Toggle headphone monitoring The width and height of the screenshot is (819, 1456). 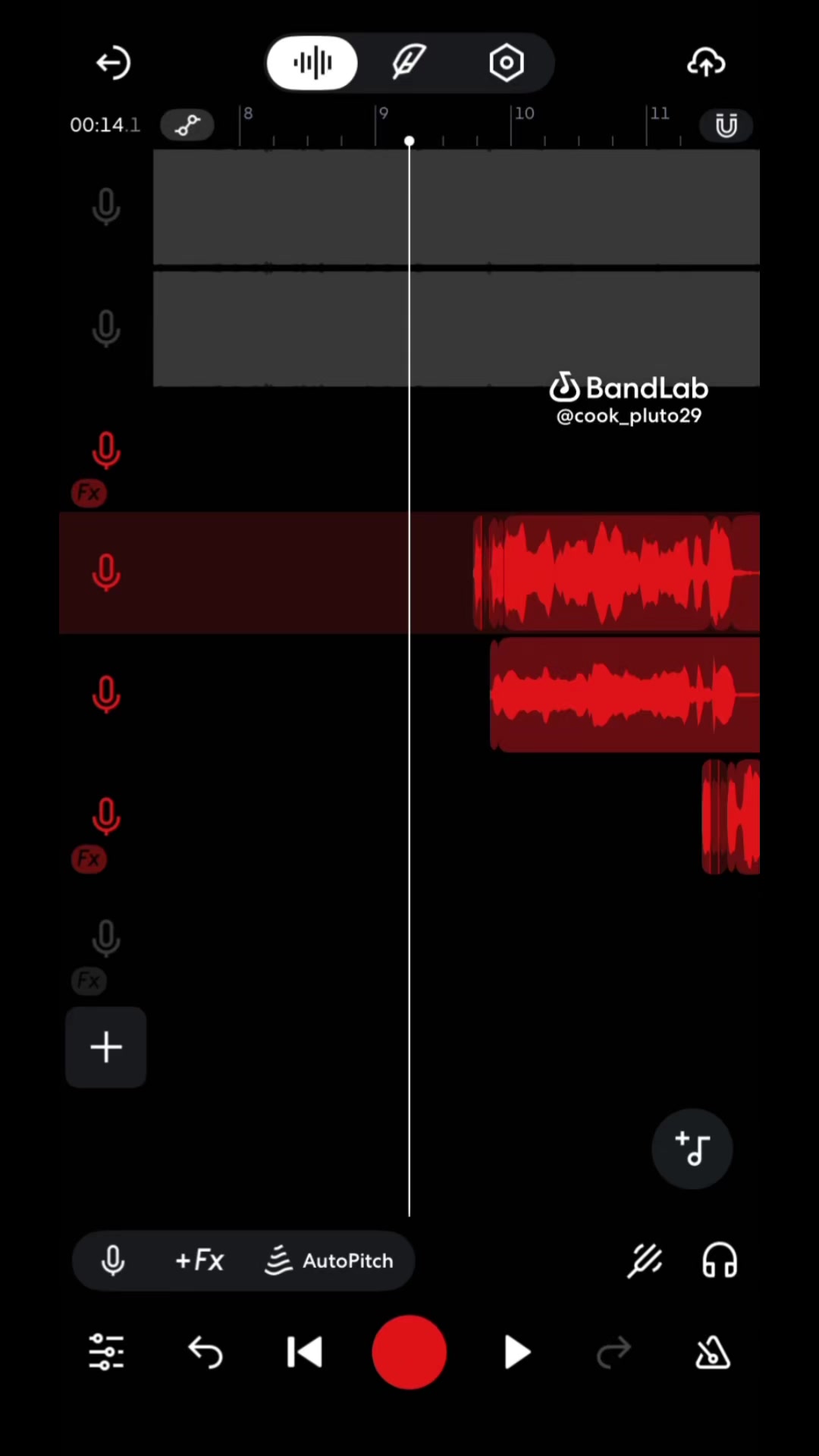(x=720, y=1260)
